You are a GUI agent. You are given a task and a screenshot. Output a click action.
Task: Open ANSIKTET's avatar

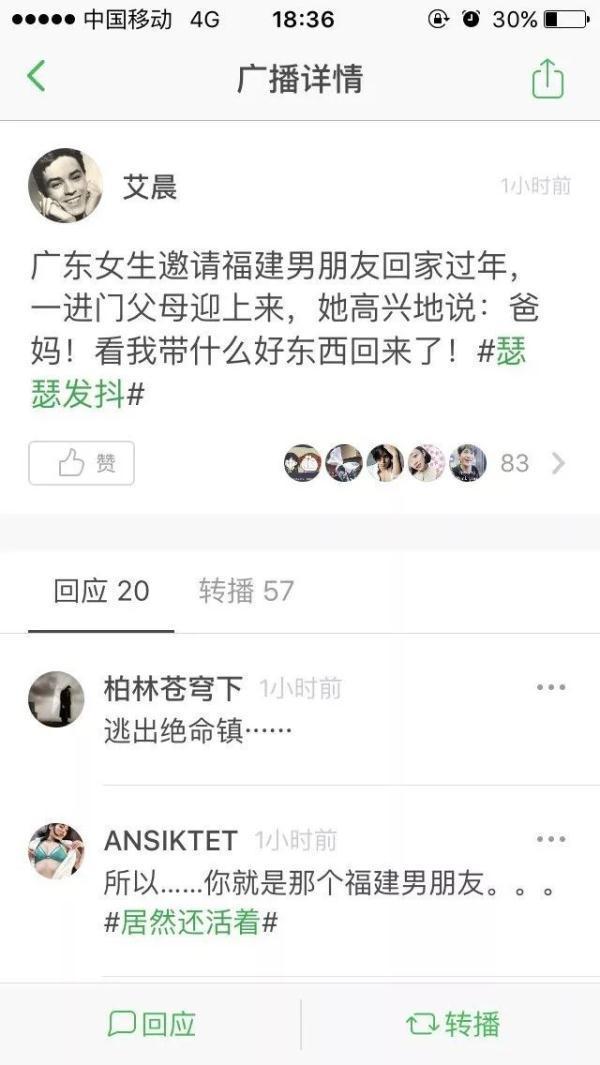pyautogui.click(x=56, y=850)
